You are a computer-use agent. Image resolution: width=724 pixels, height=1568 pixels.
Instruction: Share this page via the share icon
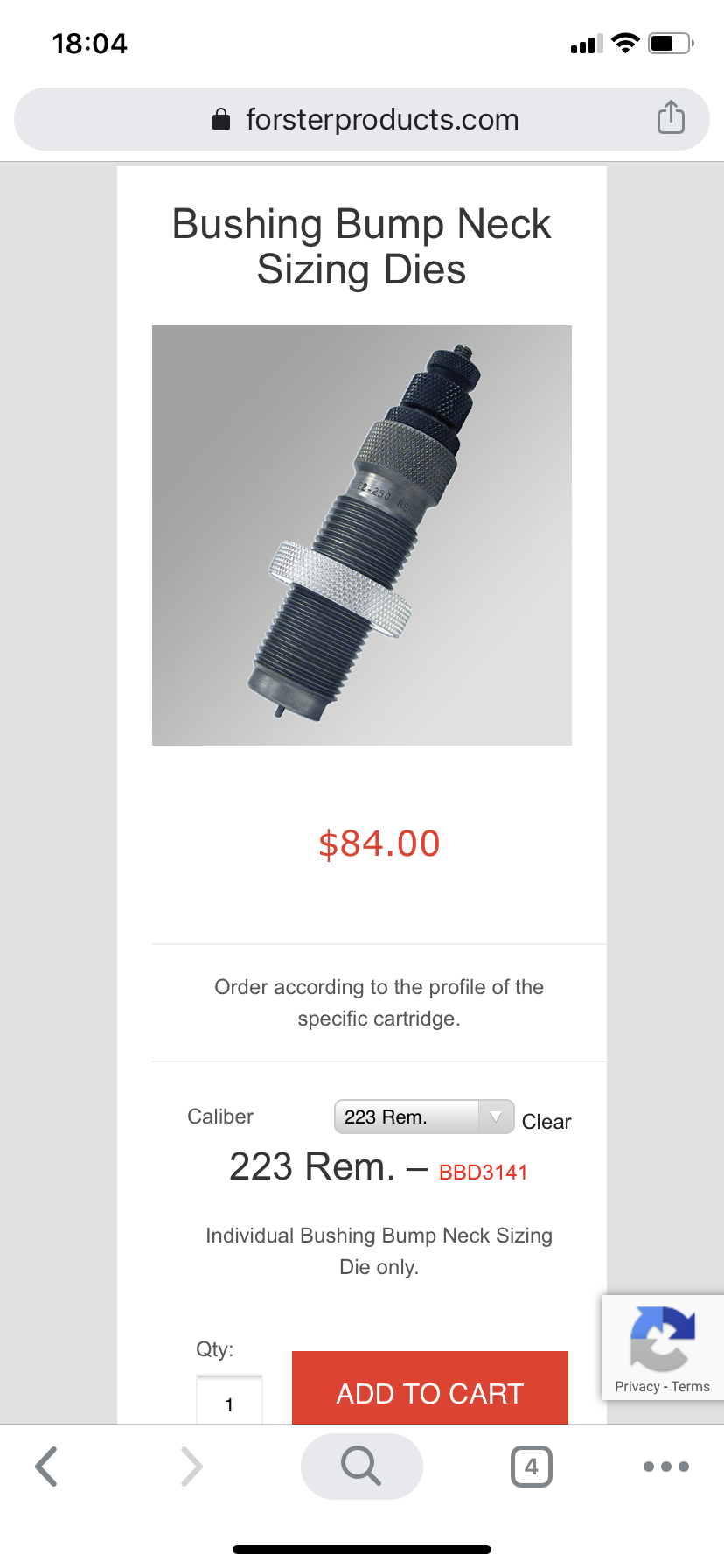tap(671, 117)
